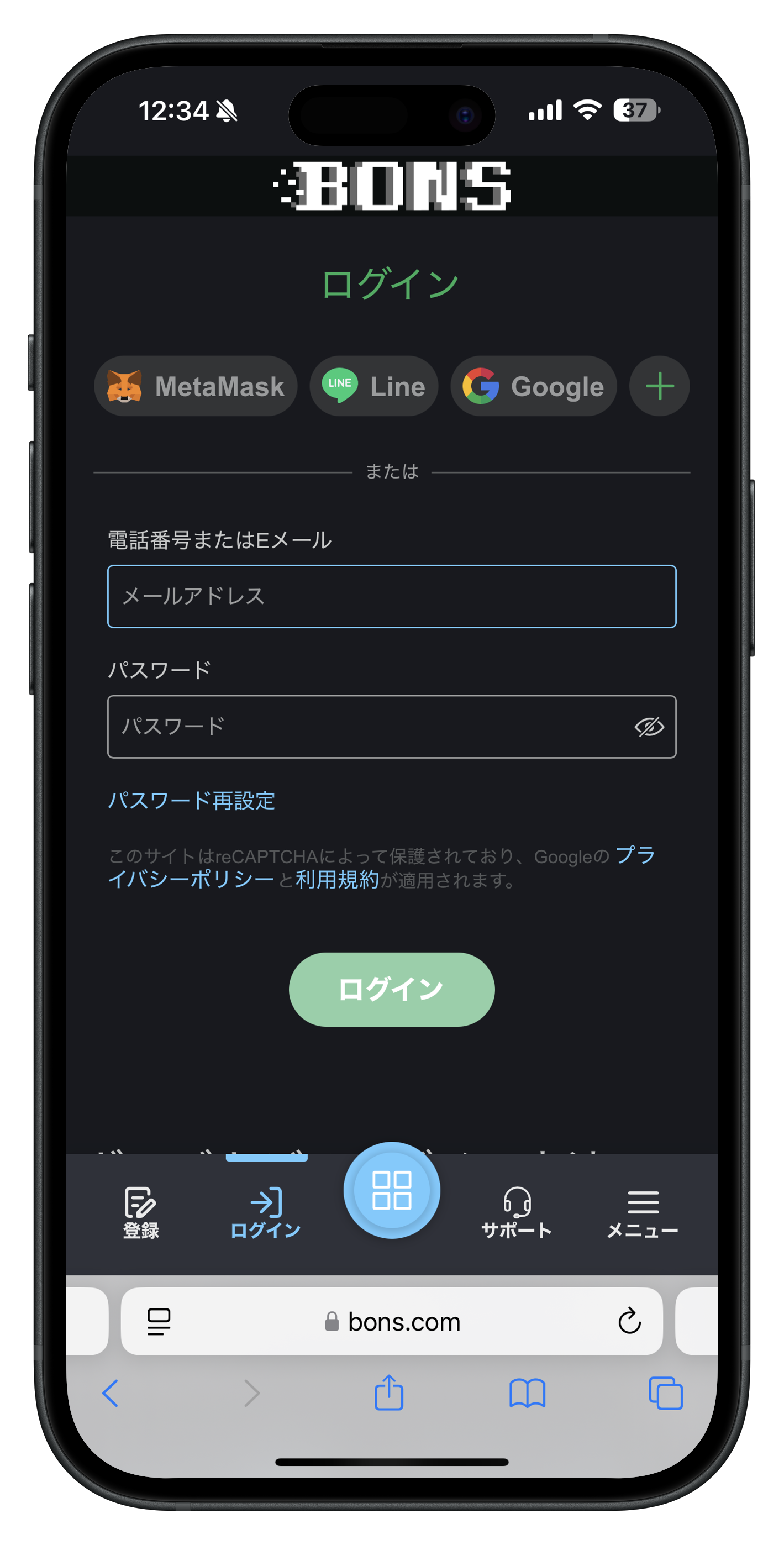This screenshot has height=1545, width=784.
Task: Open the center grid button
Action: pyautogui.click(x=392, y=1190)
